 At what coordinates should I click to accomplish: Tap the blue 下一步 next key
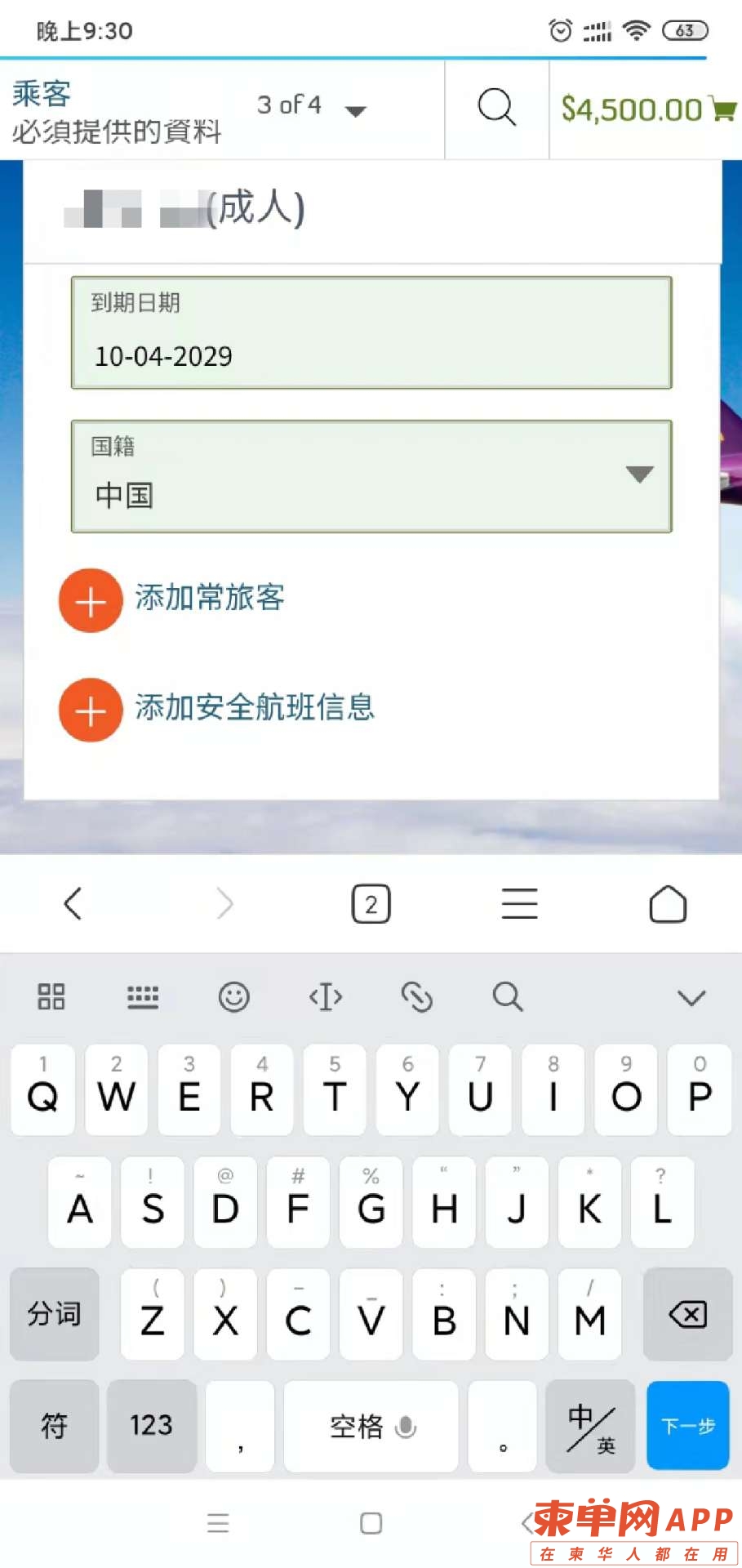pyautogui.click(x=687, y=1425)
